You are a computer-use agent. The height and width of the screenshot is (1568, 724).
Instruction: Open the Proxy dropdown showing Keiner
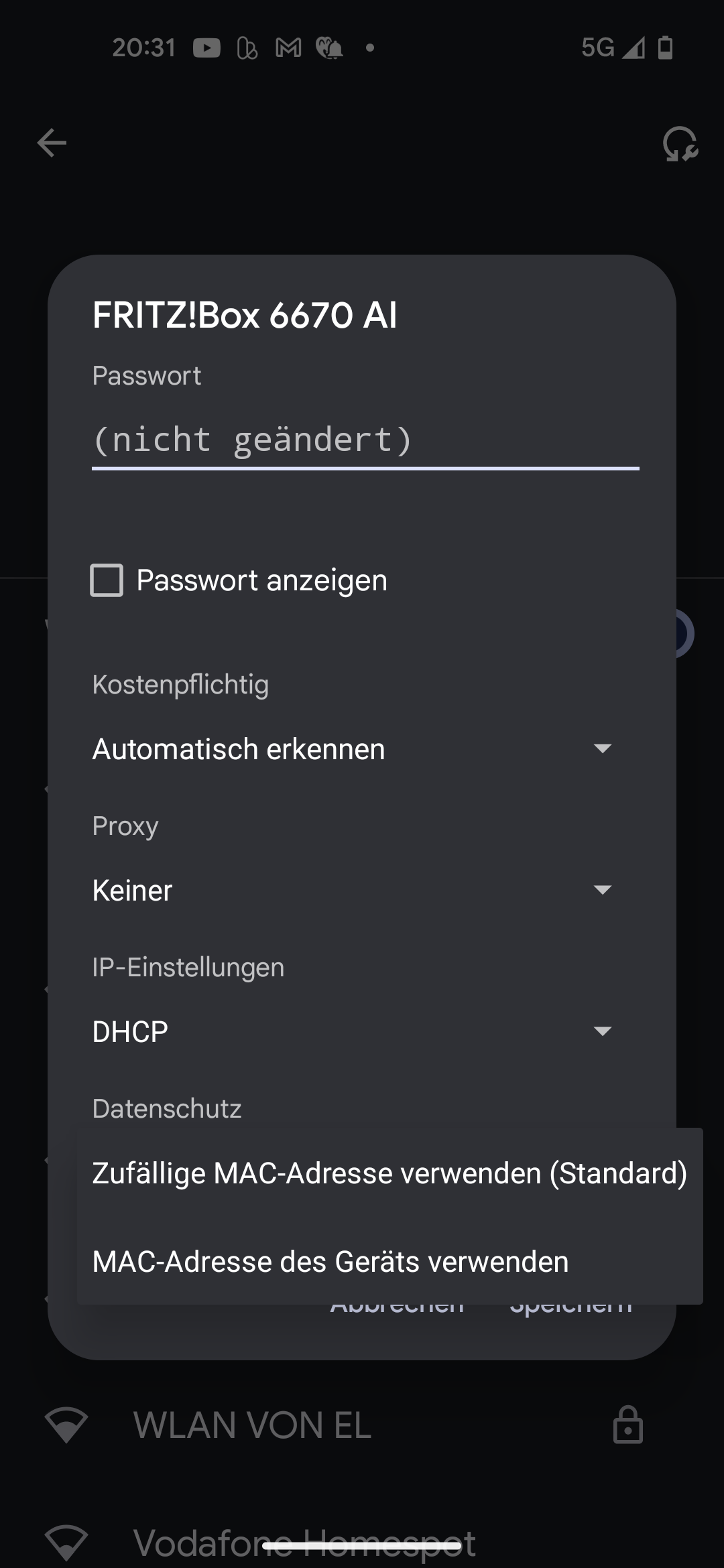(353, 890)
